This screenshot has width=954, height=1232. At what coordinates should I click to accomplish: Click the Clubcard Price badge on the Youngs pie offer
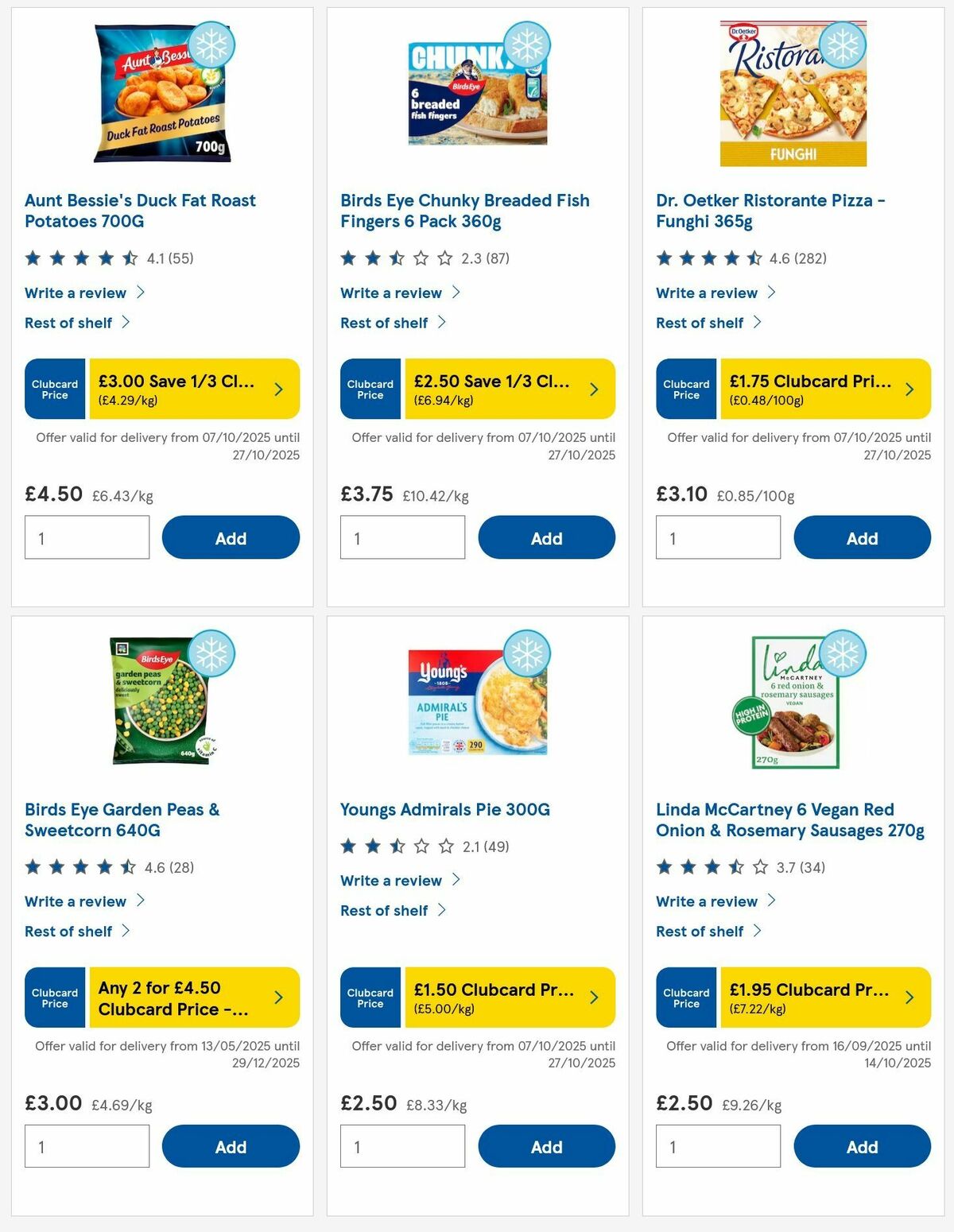tap(370, 998)
